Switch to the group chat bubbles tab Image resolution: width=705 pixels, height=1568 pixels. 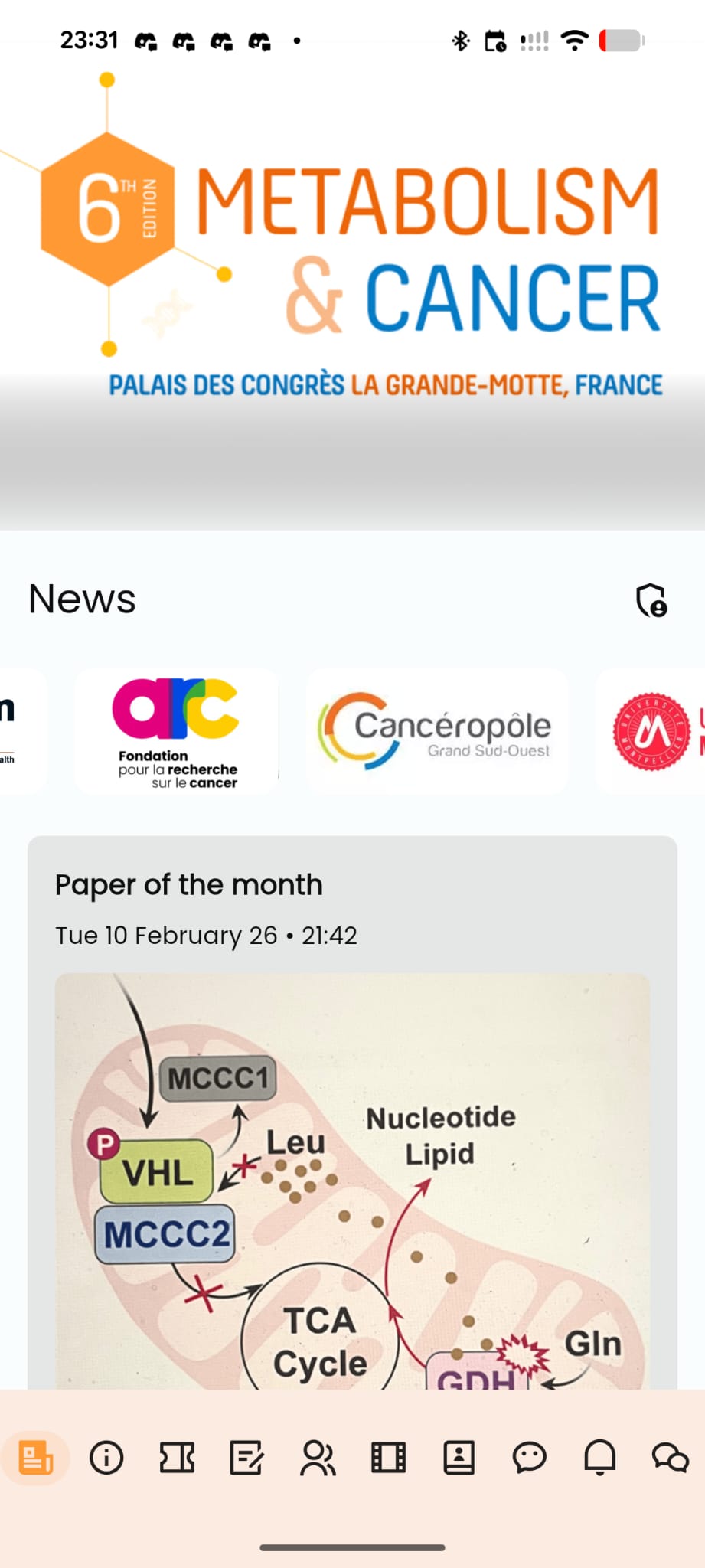tap(671, 1457)
